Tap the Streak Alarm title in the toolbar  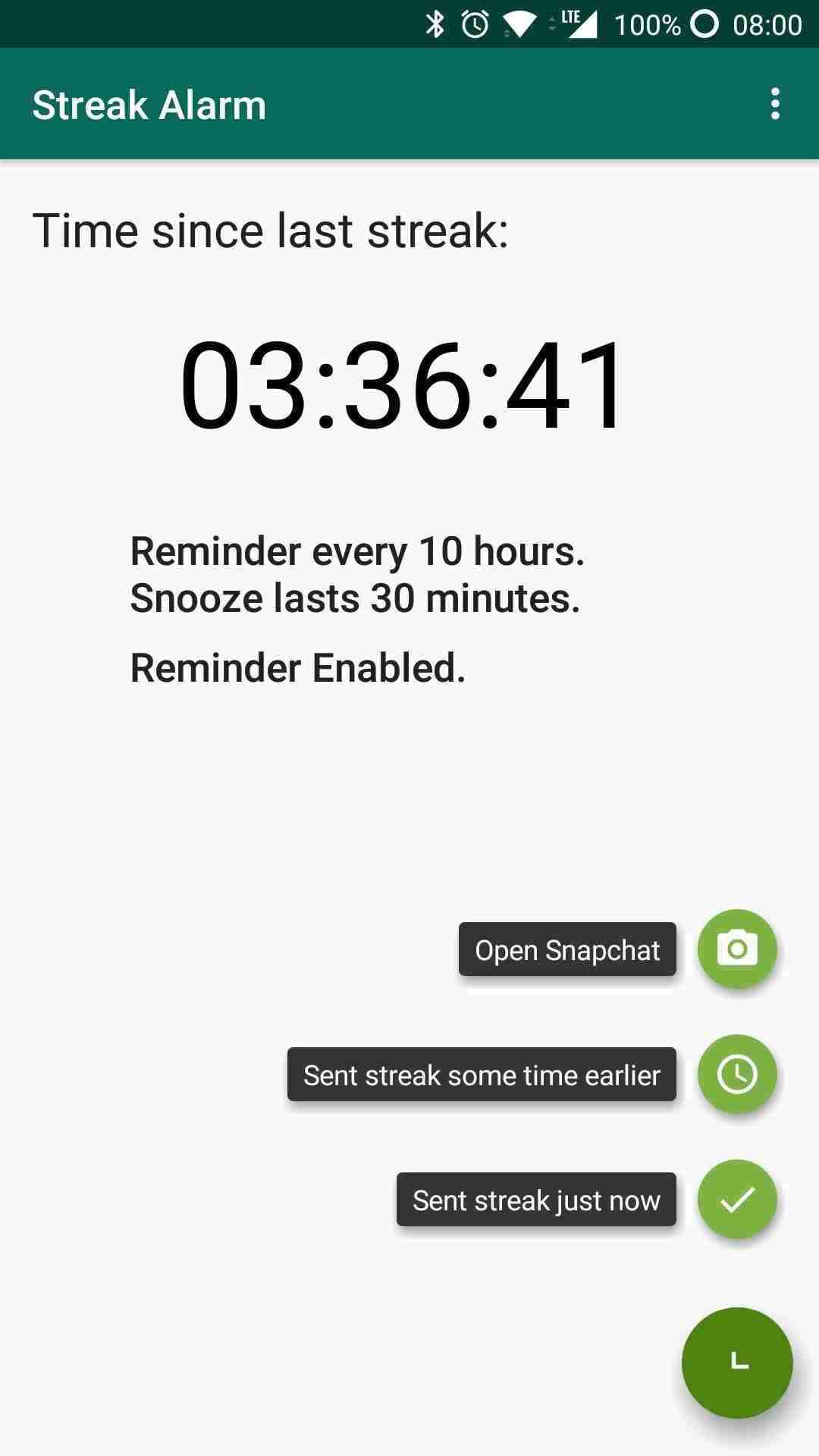tap(149, 104)
